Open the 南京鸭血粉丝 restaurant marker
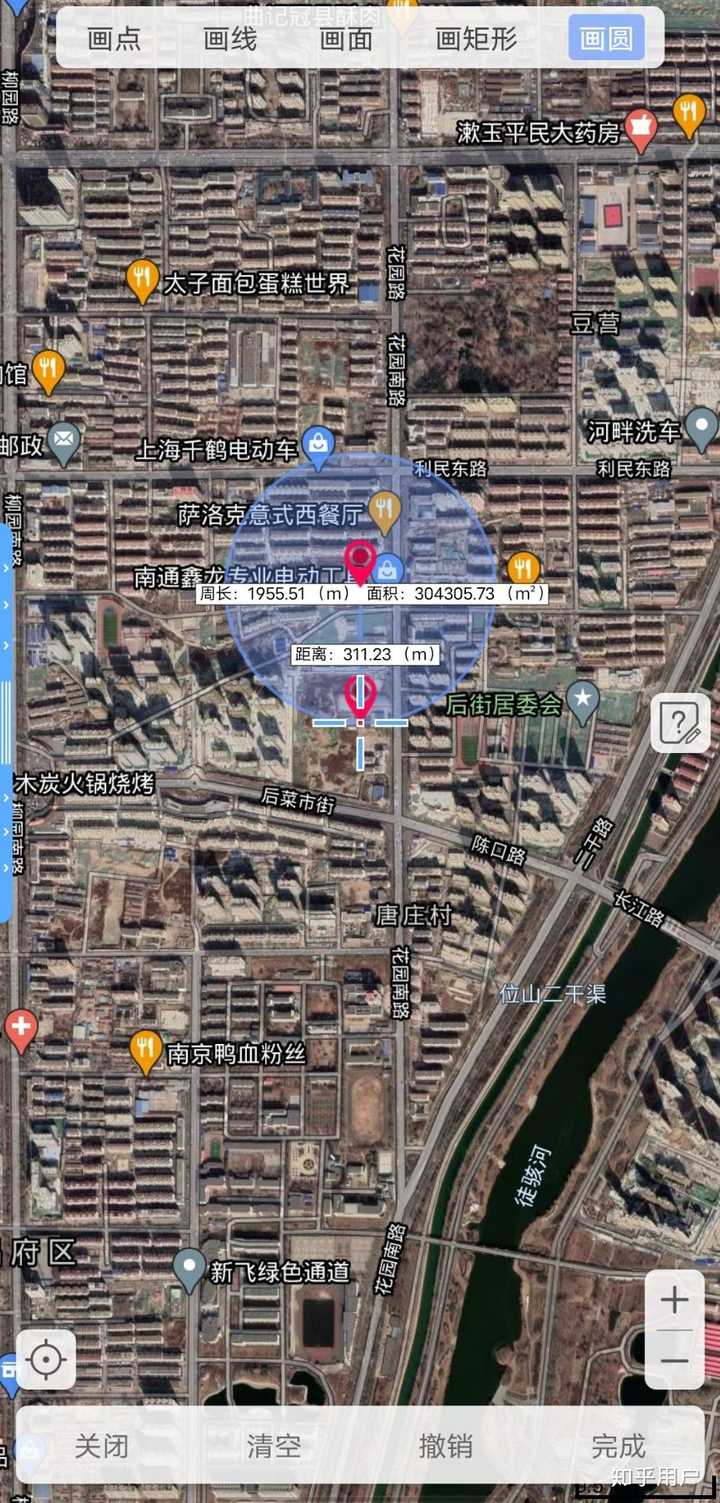The height and width of the screenshot is (1503, 720). [147, 1052]
